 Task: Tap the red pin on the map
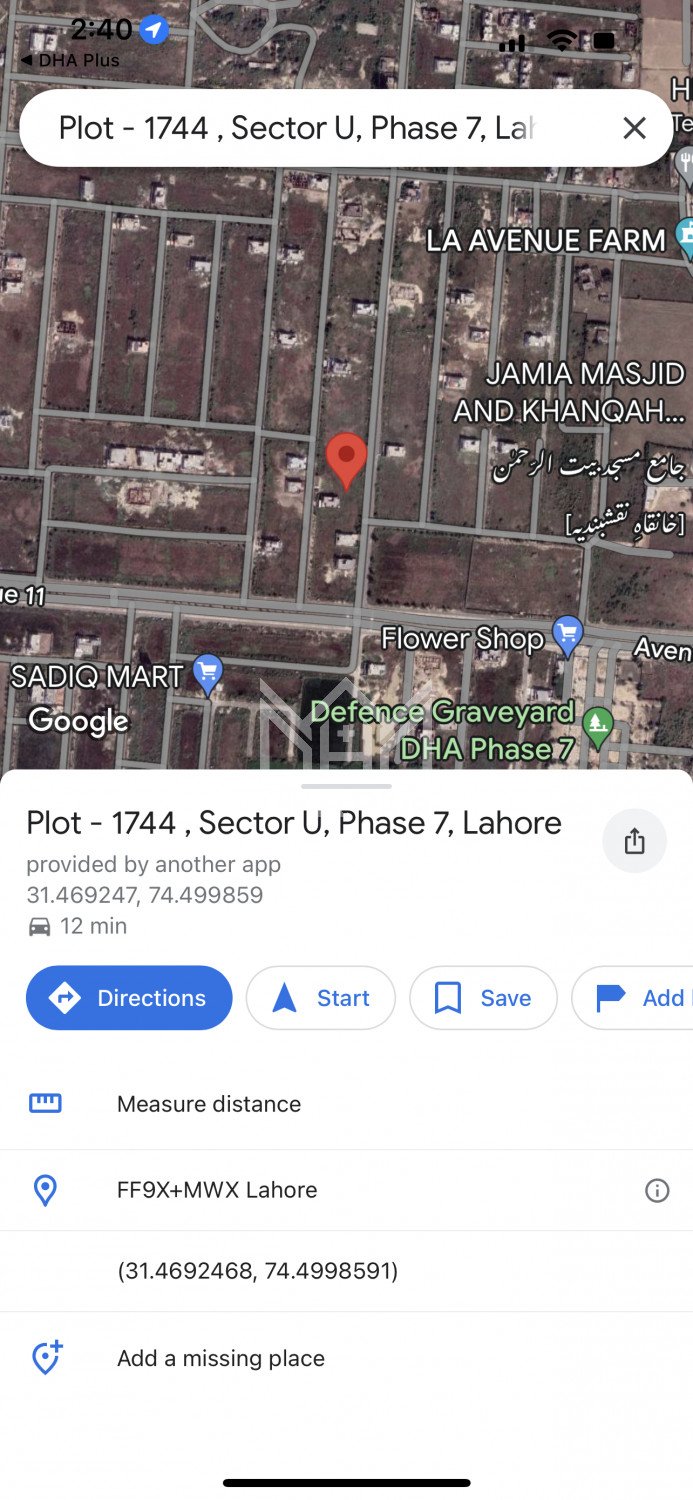tap(347, 460)
